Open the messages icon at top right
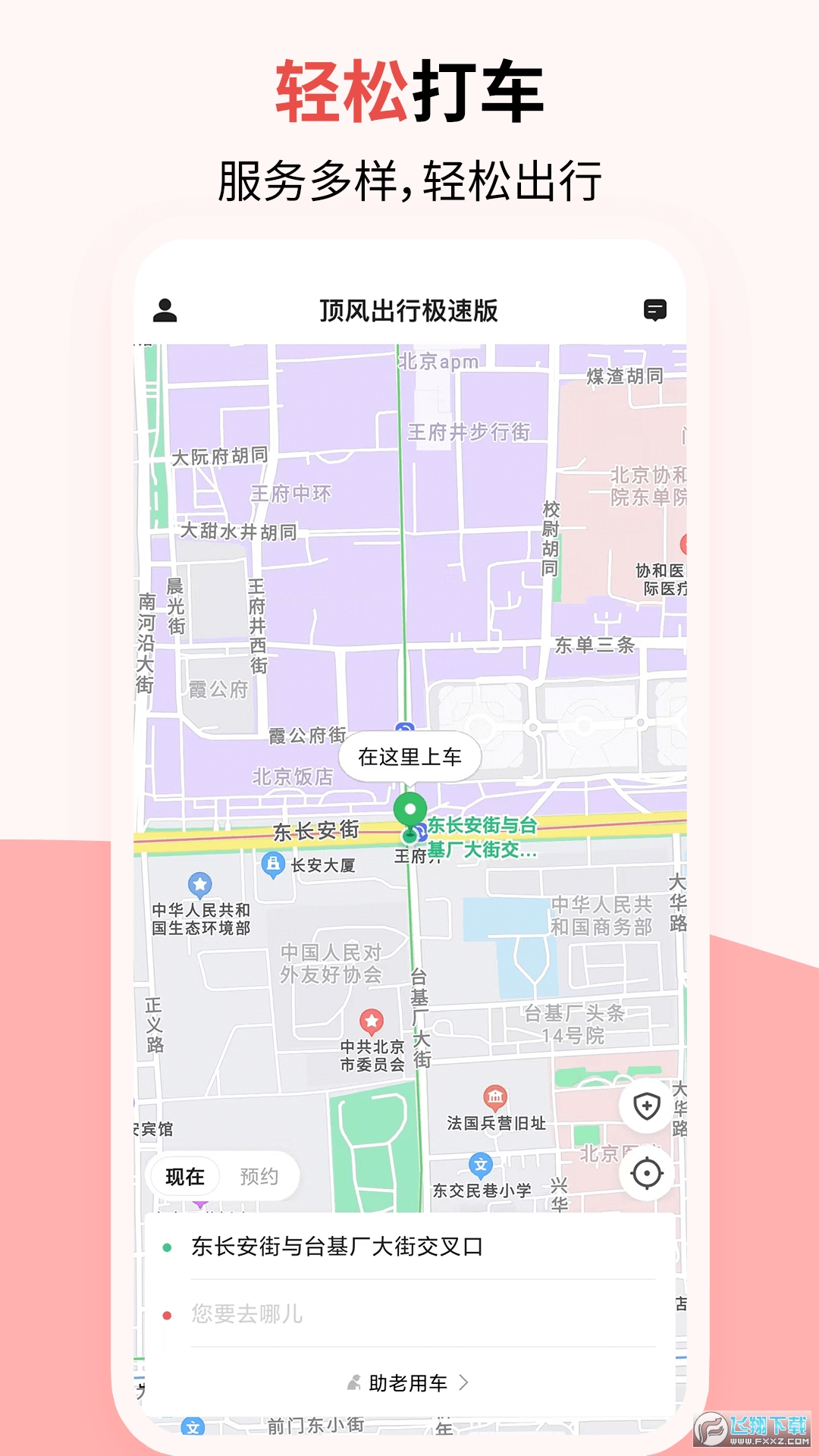Image resolution: width=819 pixels, height=1456 pixels. (x=655, y=310)
